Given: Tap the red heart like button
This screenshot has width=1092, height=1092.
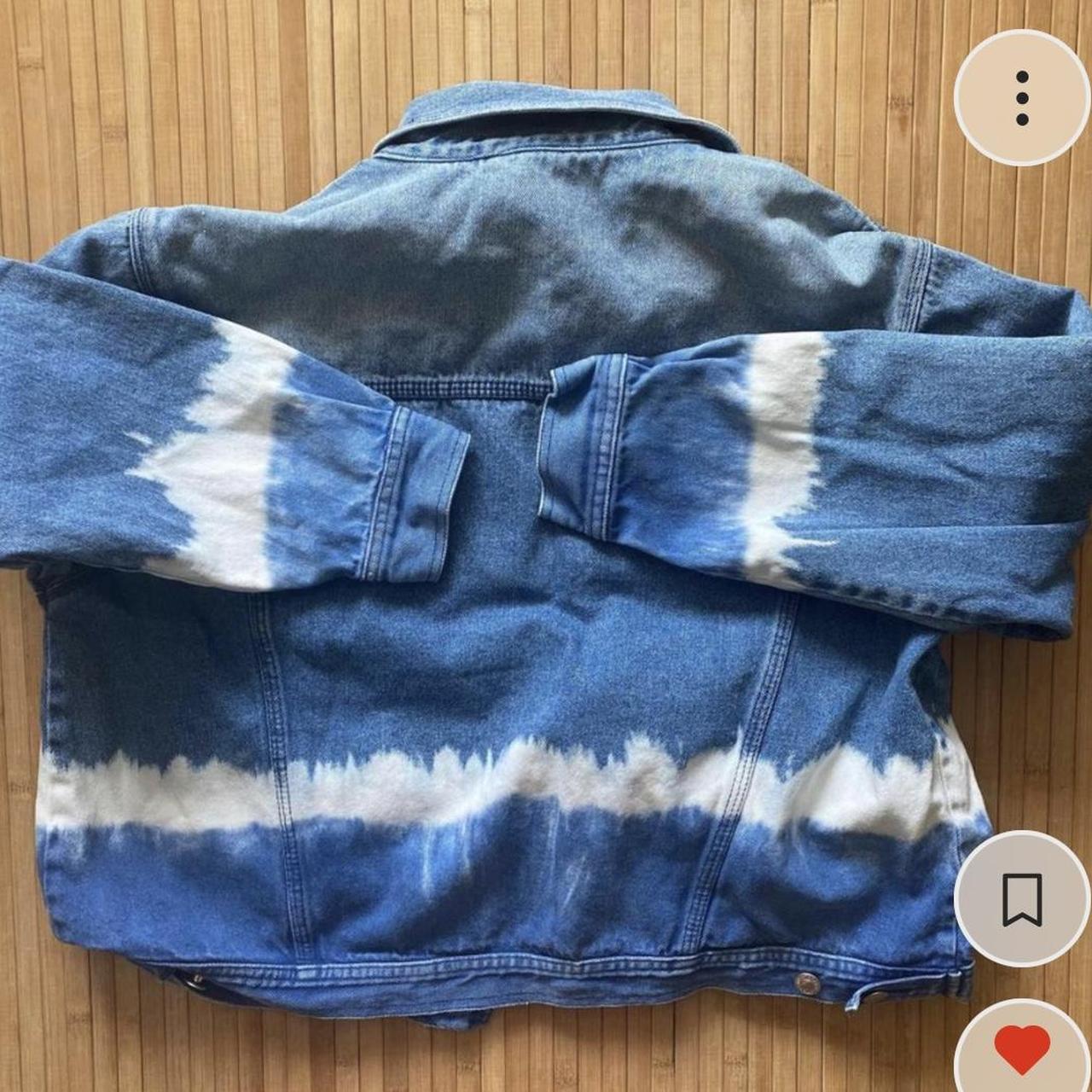Looking at the screenshot, I should [1023, 1048].
